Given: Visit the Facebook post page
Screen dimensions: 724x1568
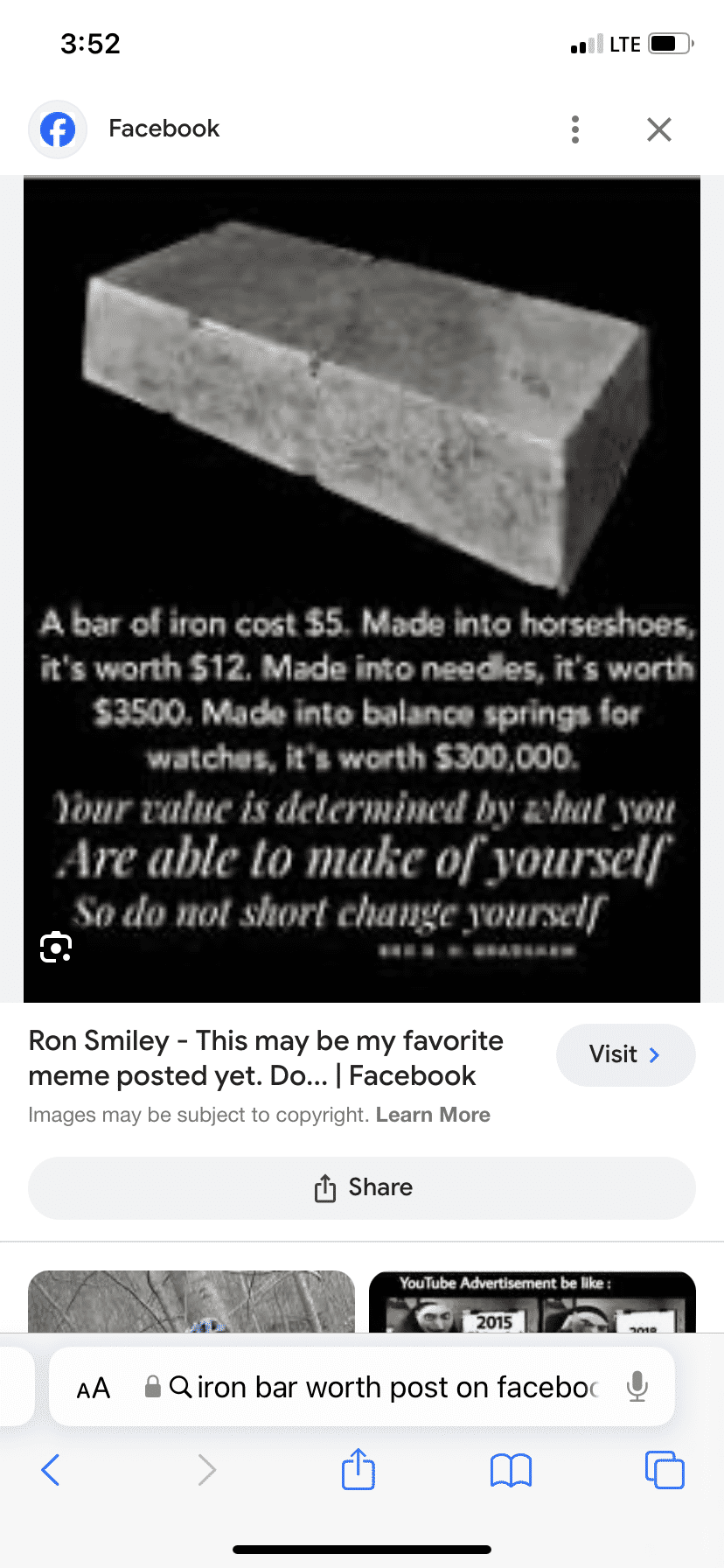Looking at the screenshot, I should coord(624,1054).
